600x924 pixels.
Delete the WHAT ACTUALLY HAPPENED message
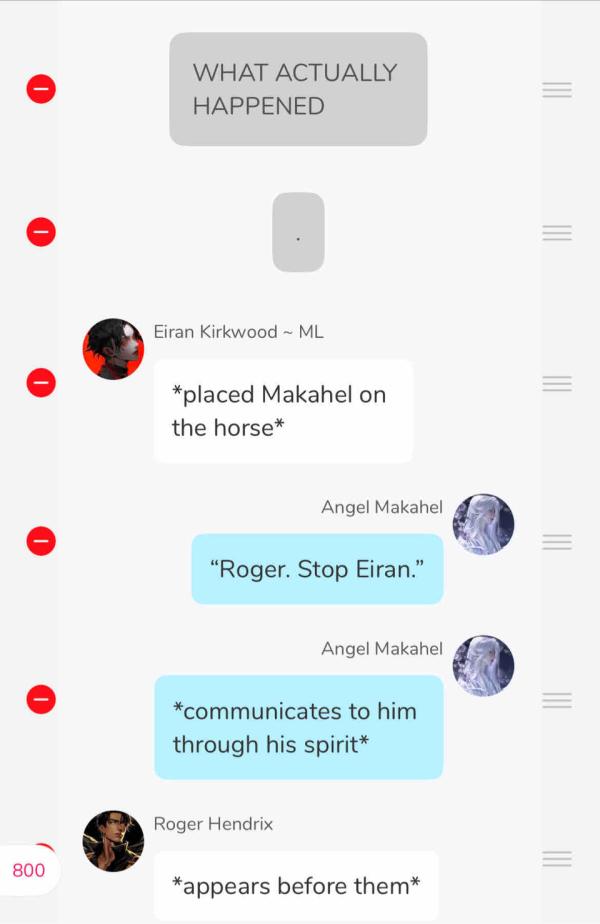click(41, 90)
